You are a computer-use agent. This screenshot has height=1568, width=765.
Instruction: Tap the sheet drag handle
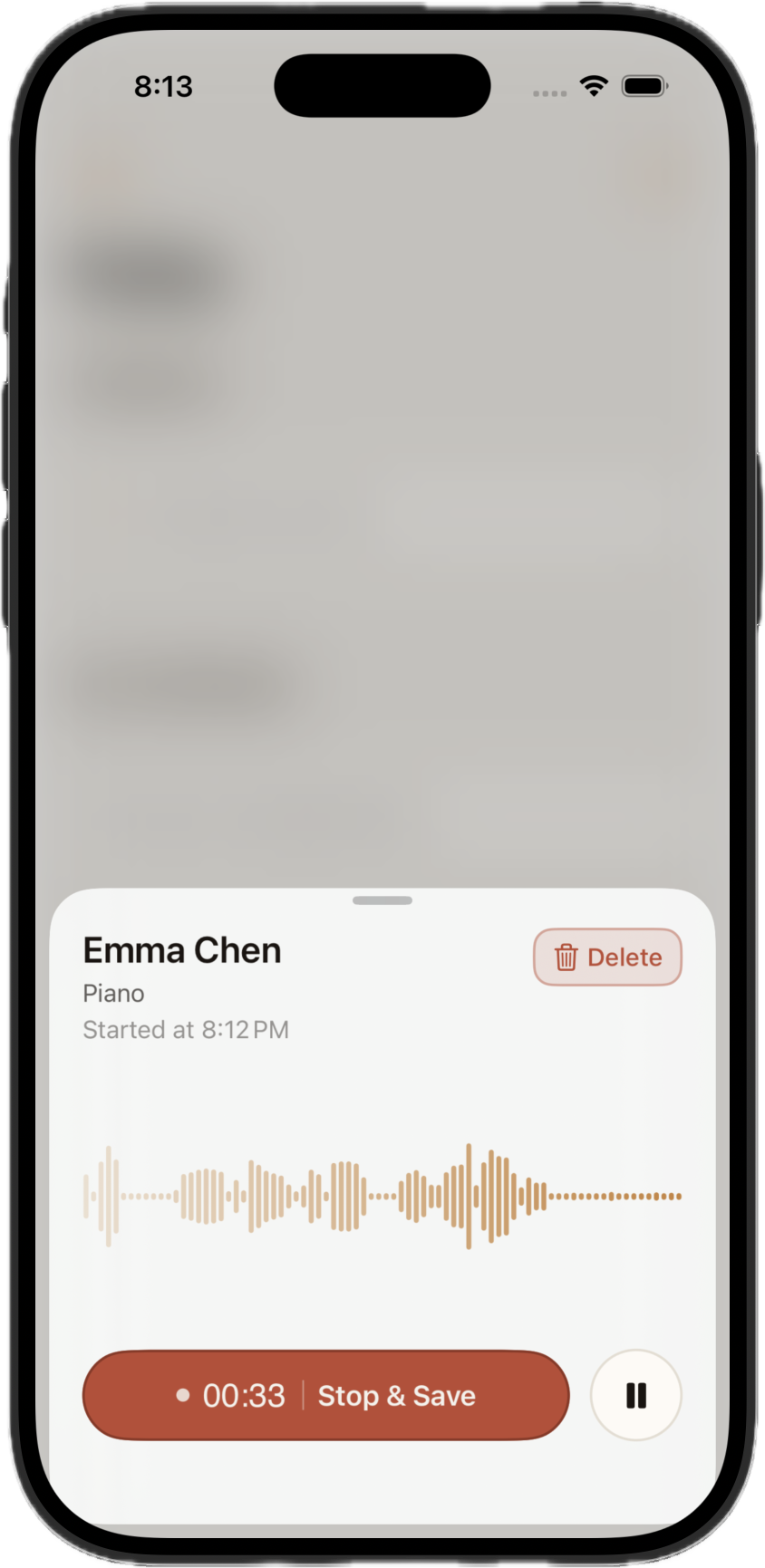pos(382,900)
